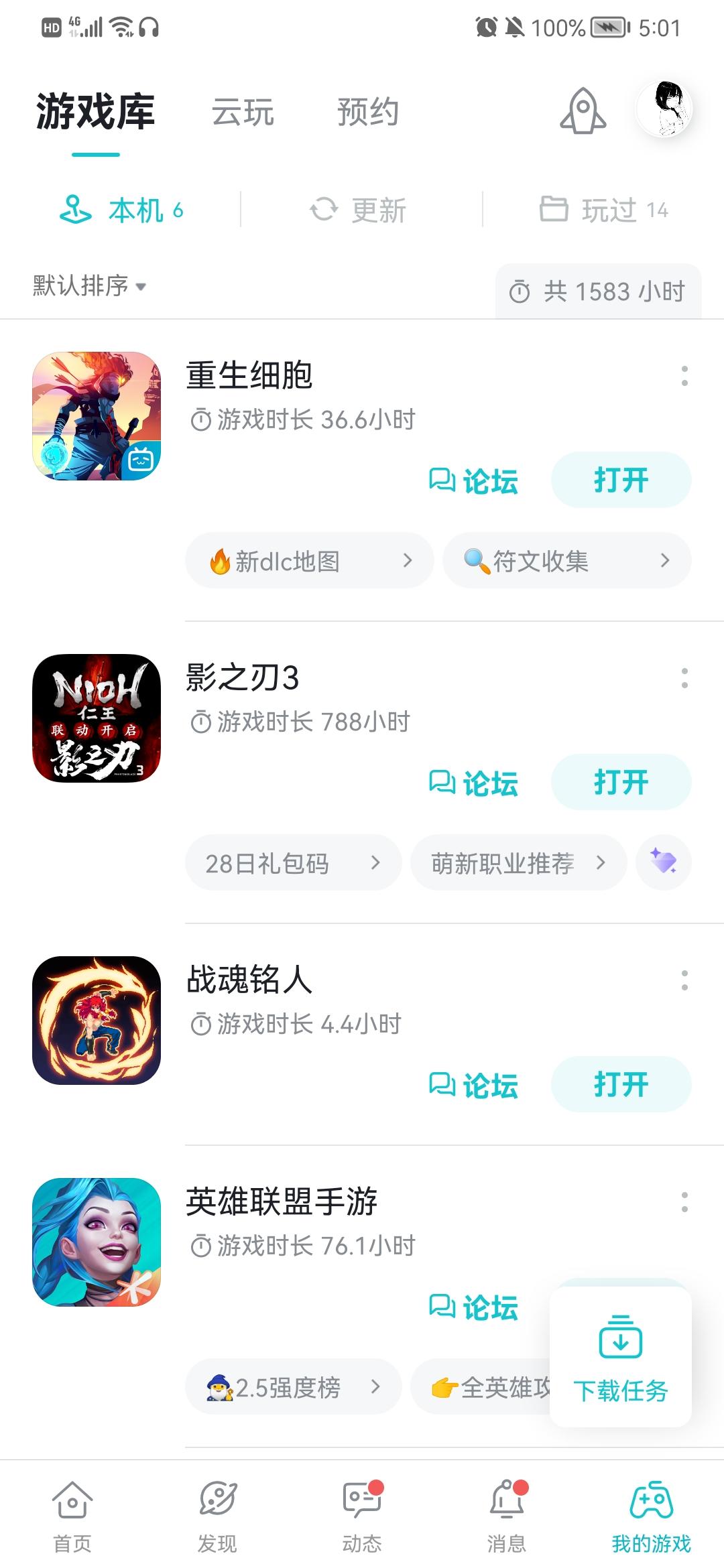
Task: Select the 更新 segment
Action: click(x=359, y=210)
